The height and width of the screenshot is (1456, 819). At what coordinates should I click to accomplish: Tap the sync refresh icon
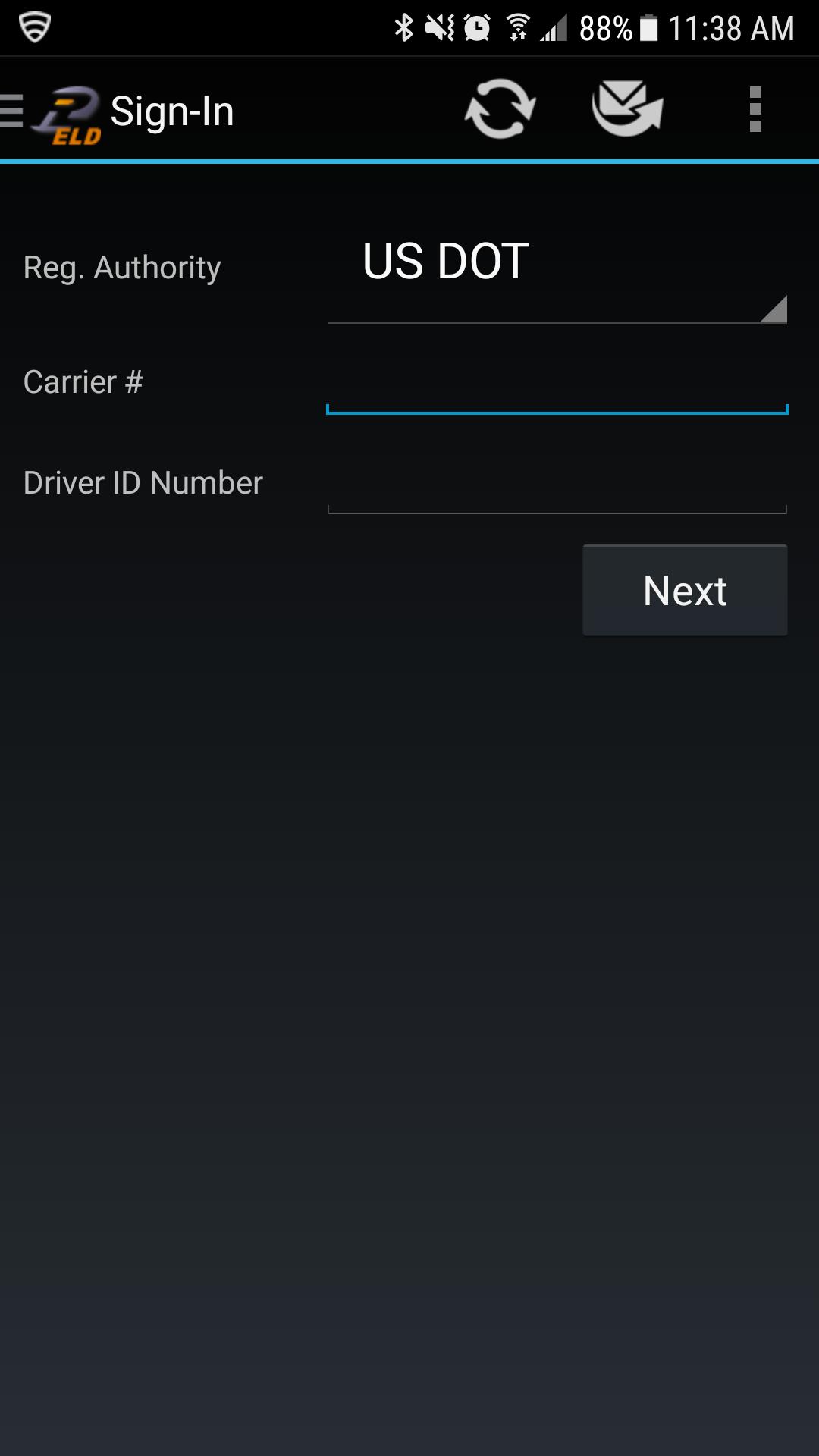tap(500, 109)
